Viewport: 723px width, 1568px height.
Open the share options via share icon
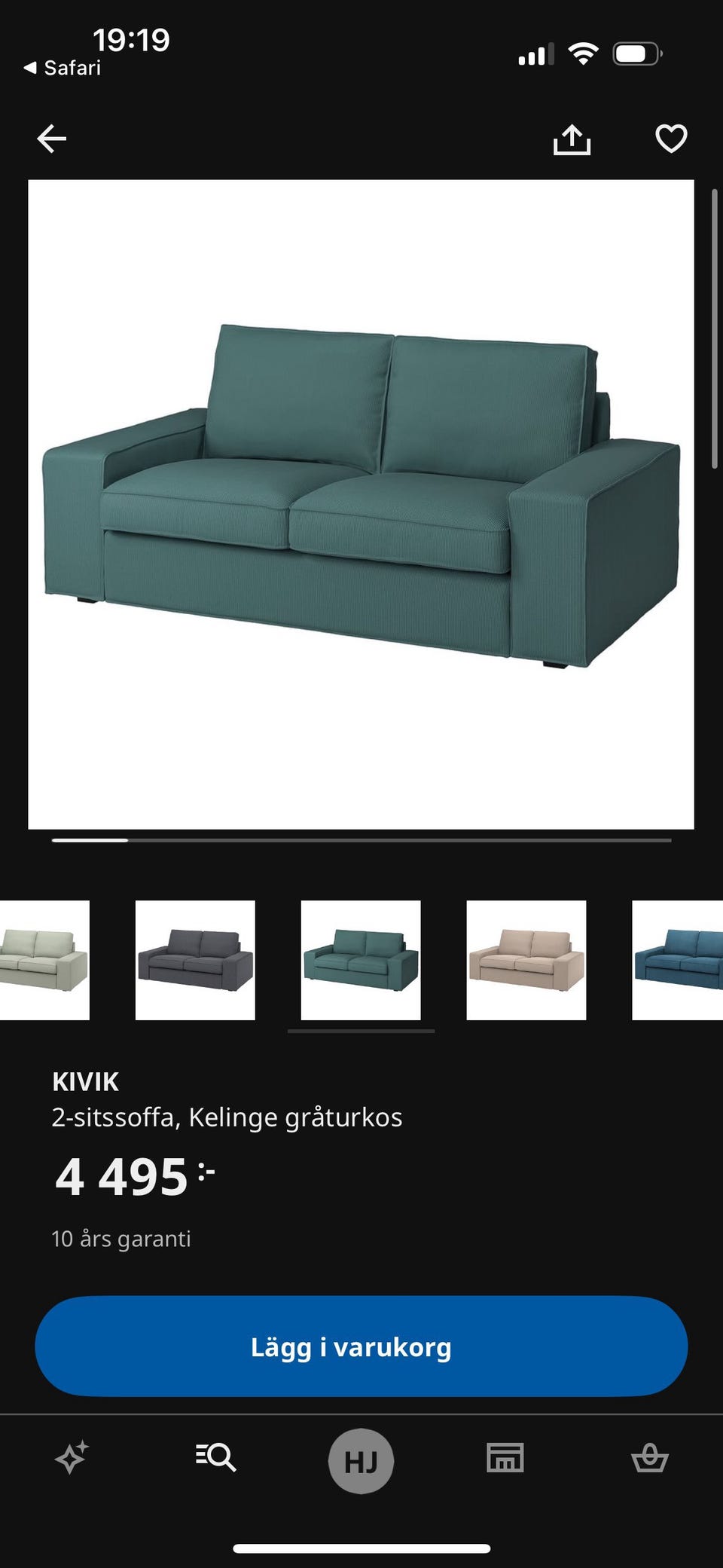click(573, 139)
